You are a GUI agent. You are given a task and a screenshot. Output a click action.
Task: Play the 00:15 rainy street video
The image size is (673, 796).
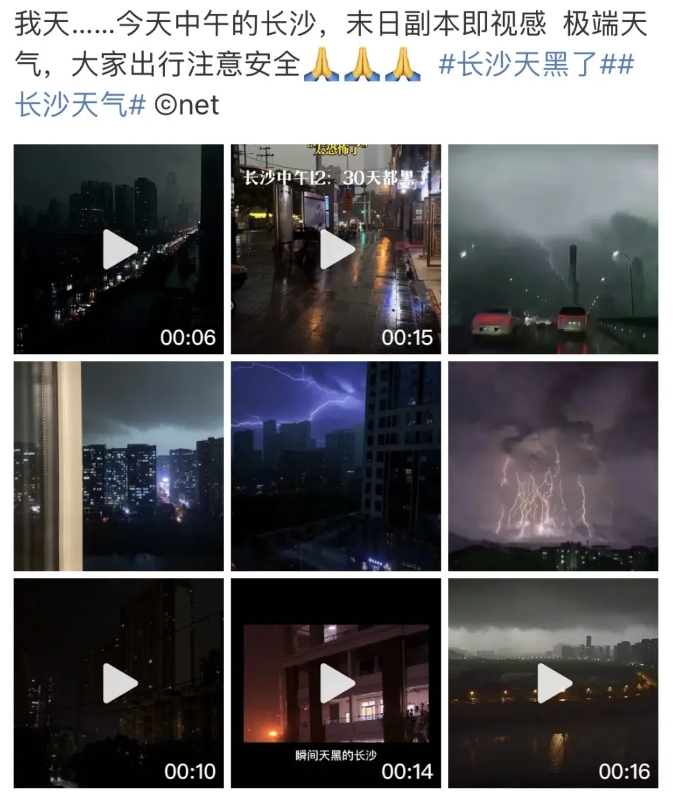click(x=336, y=249)
